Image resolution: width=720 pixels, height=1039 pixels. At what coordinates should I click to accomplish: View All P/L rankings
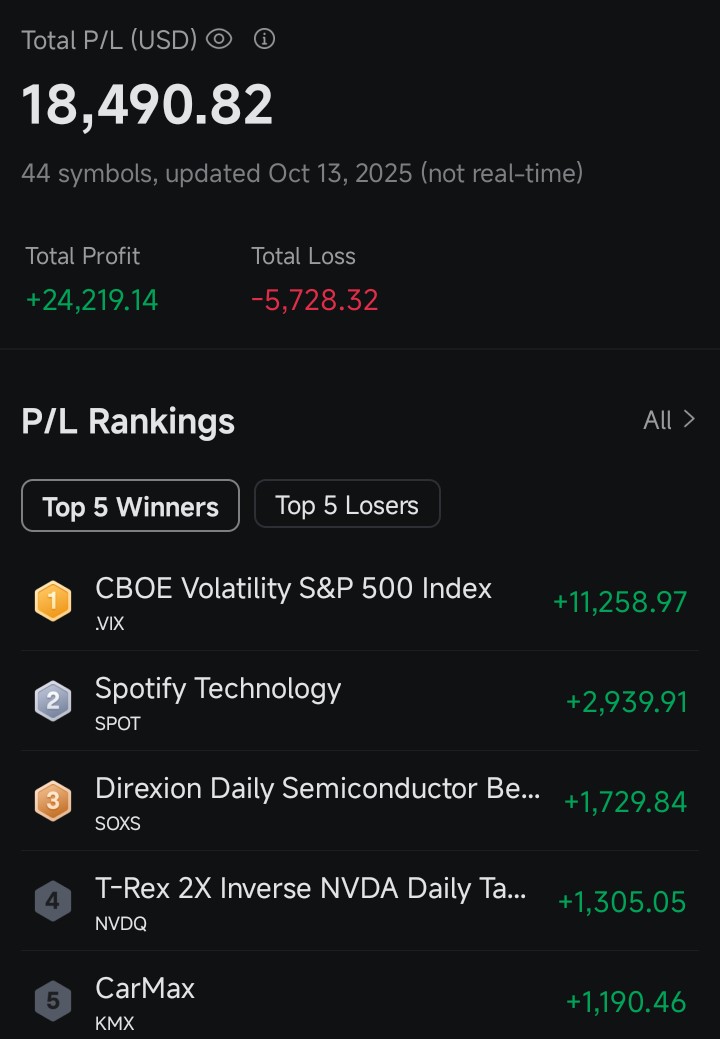click(x=669, y=420)
